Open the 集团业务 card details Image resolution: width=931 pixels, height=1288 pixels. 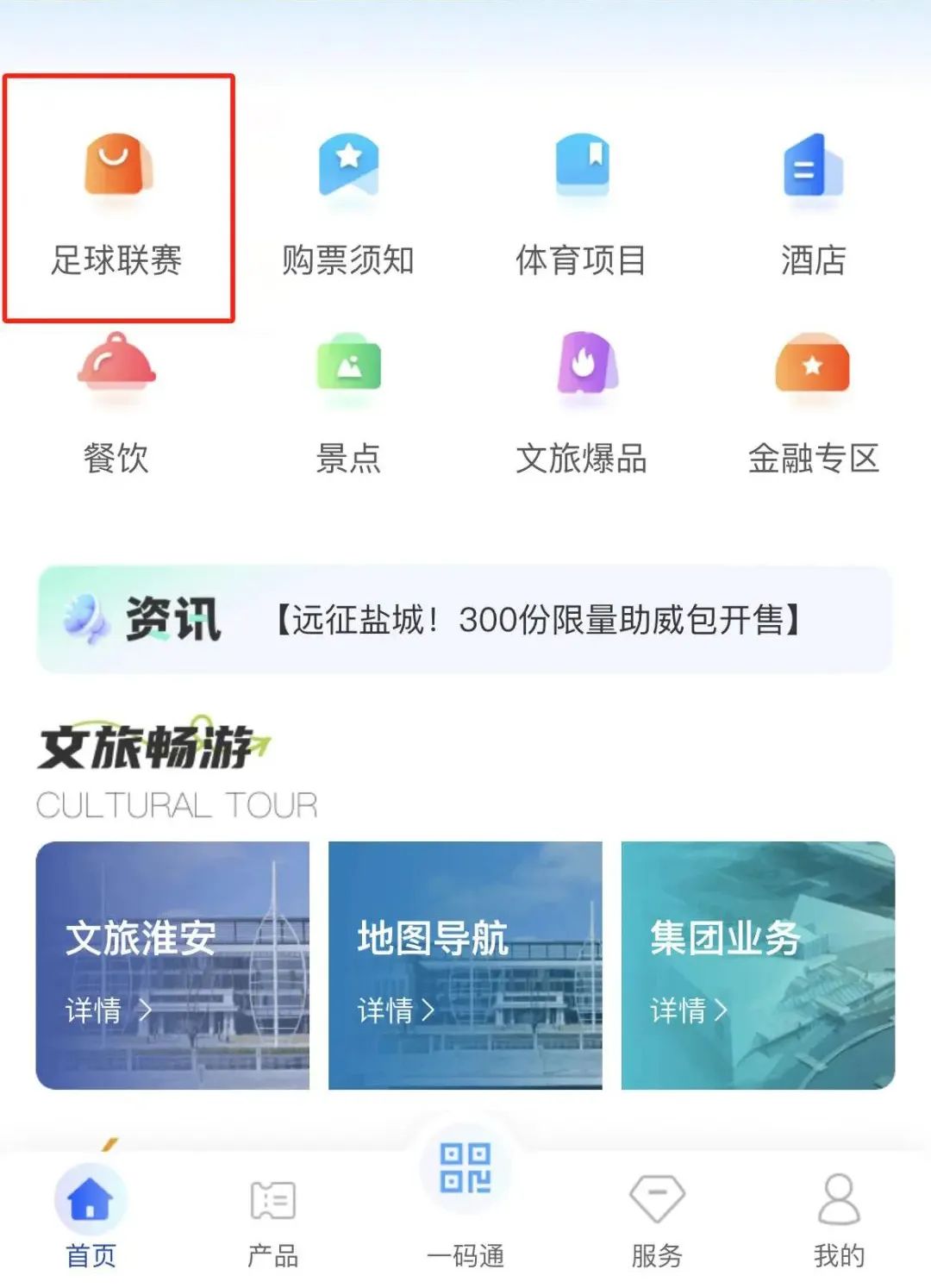758,966
